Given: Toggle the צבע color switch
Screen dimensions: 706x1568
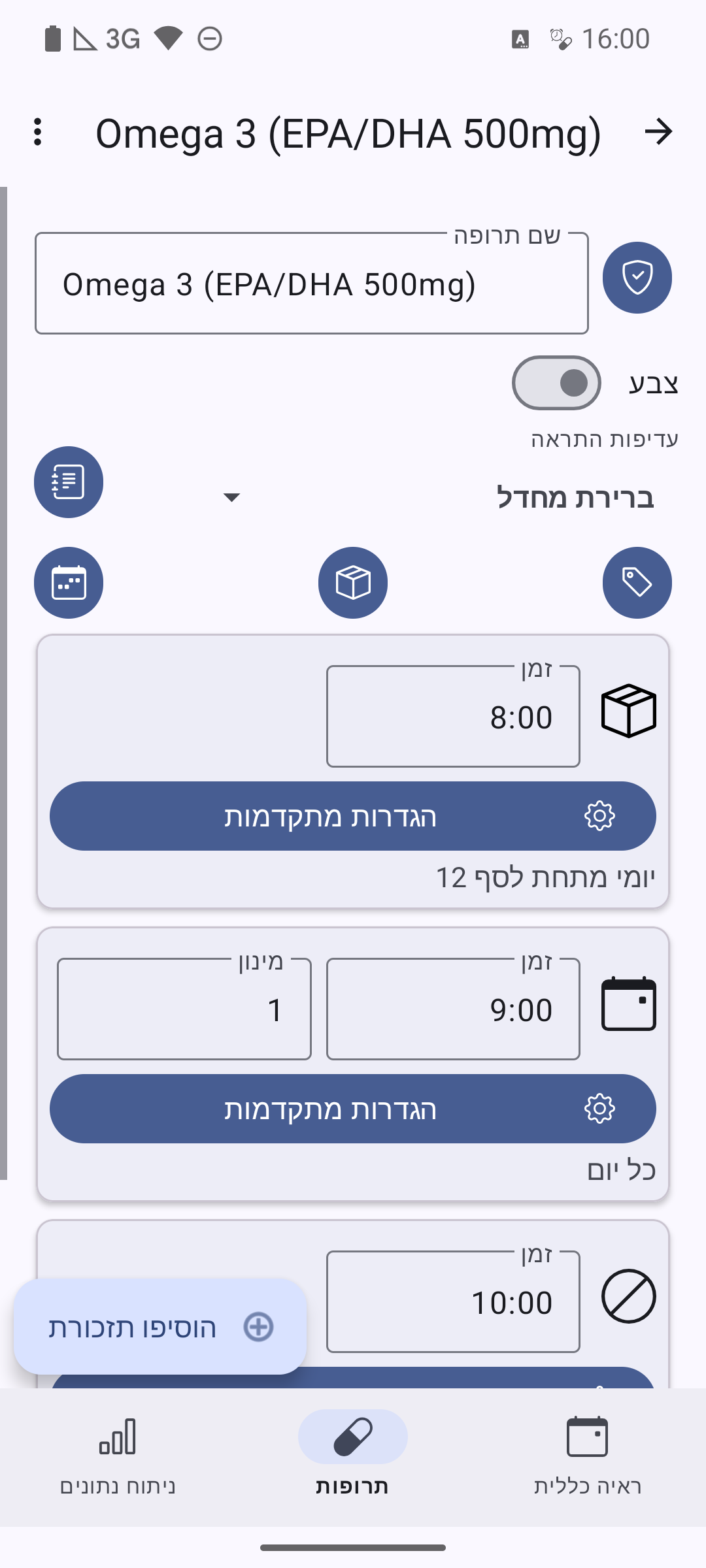Looking at the screenshot, I should 556,383.
